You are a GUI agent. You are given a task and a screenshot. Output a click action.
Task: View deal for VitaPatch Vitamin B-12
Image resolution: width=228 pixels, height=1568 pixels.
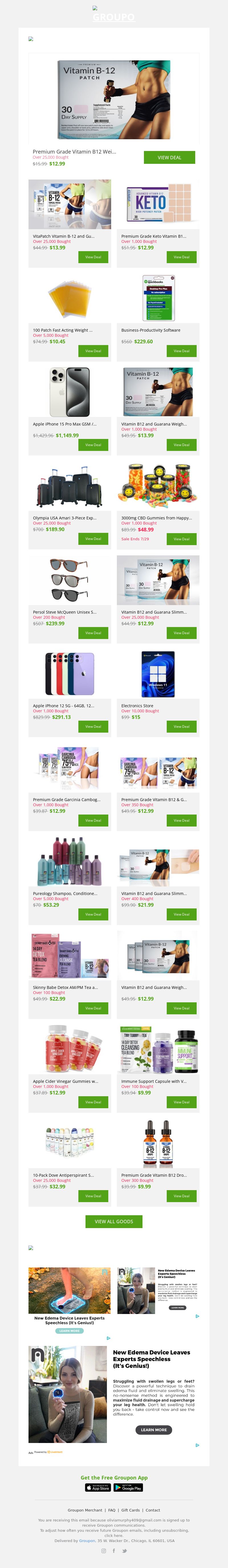click(93, 257)
